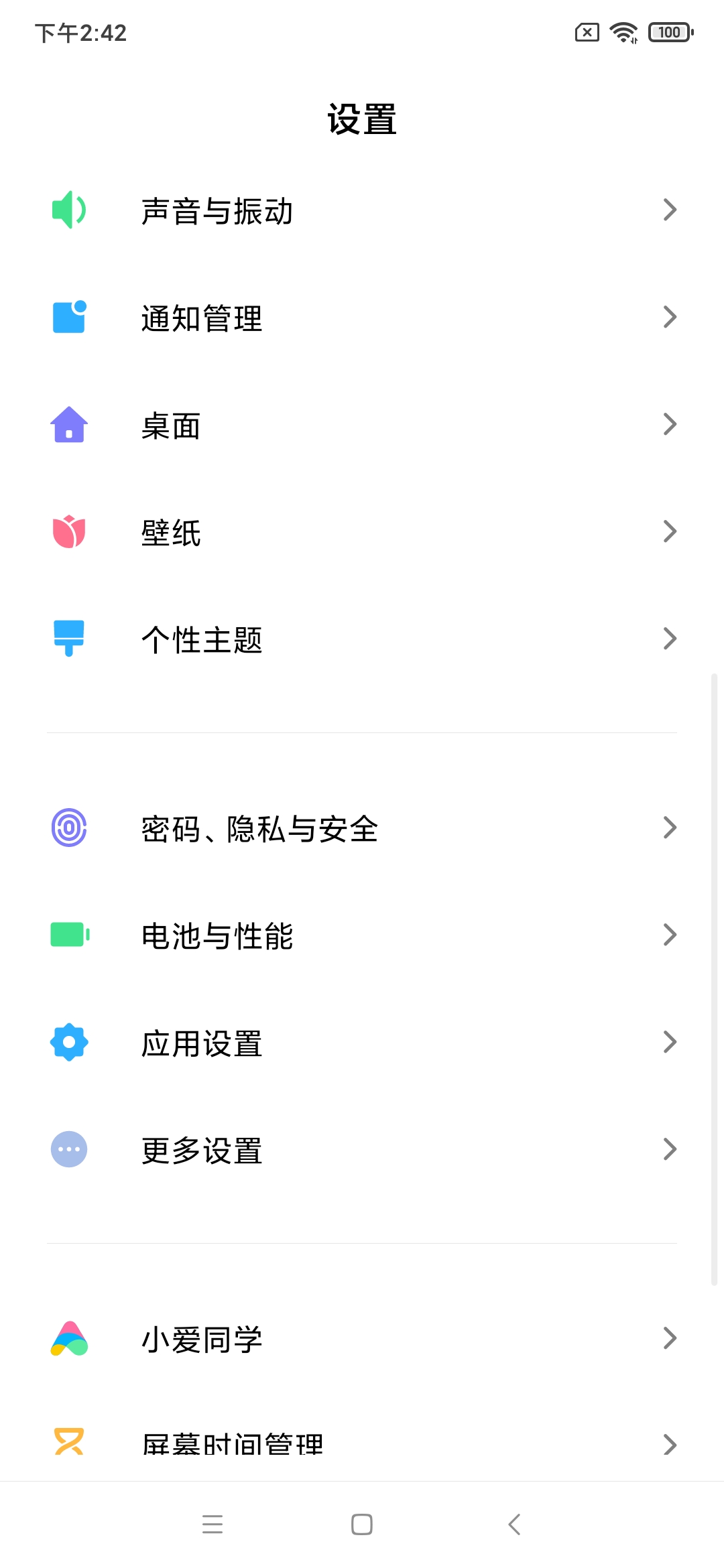This screenshot has height=1568, width=724.
Task: Open 屏幕时间管理
Action: [362, 1445]
